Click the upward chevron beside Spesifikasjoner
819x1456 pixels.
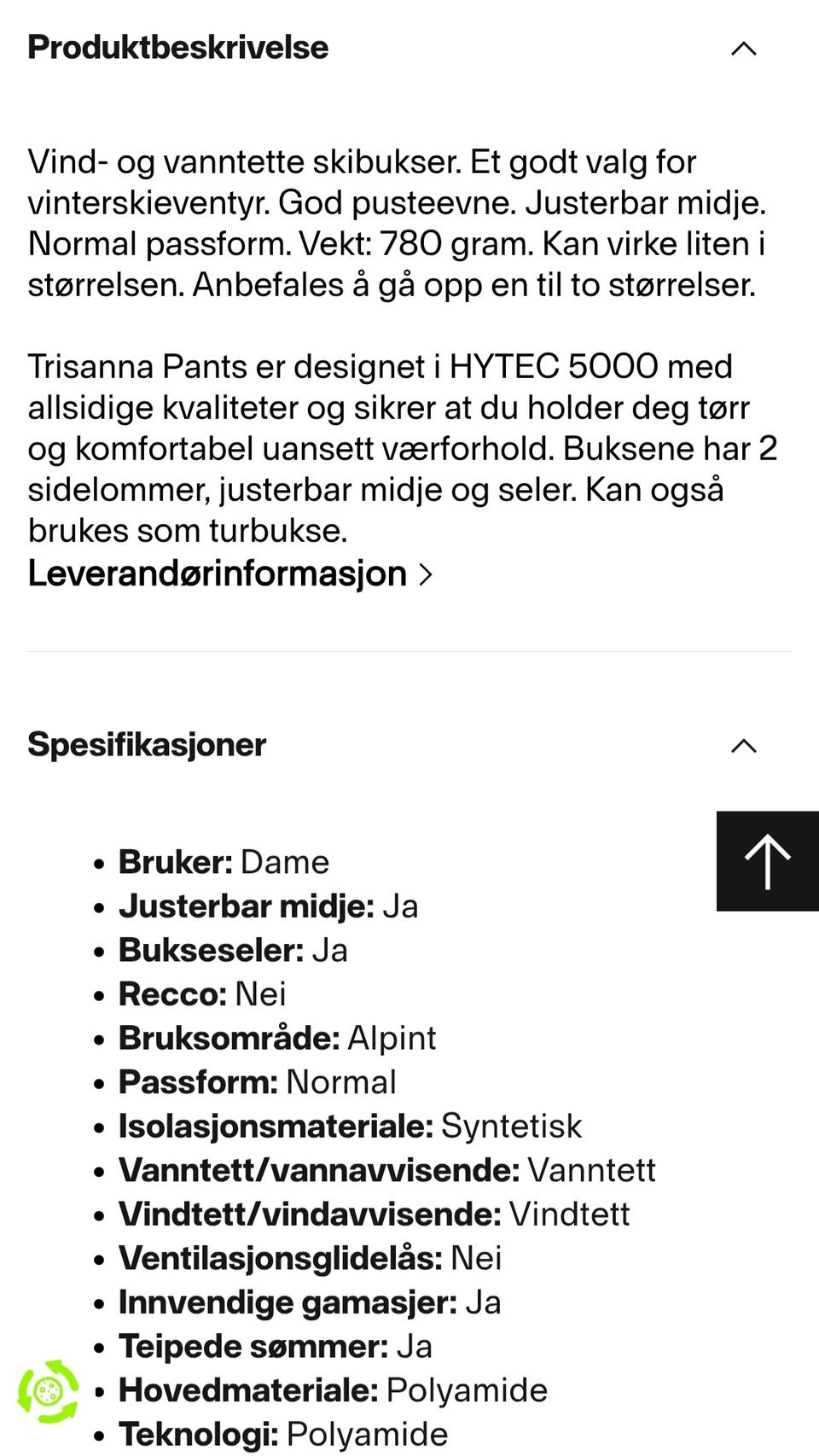coord(744,746)
